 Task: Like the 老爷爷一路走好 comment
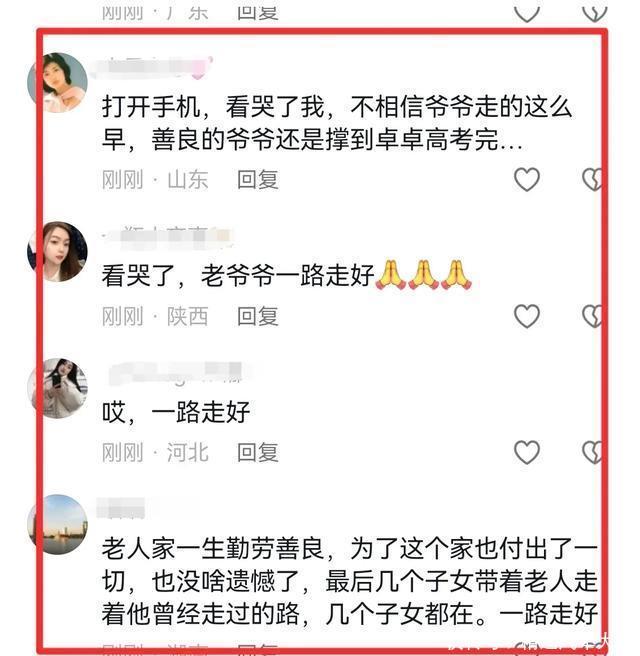[x=526, y=316]
